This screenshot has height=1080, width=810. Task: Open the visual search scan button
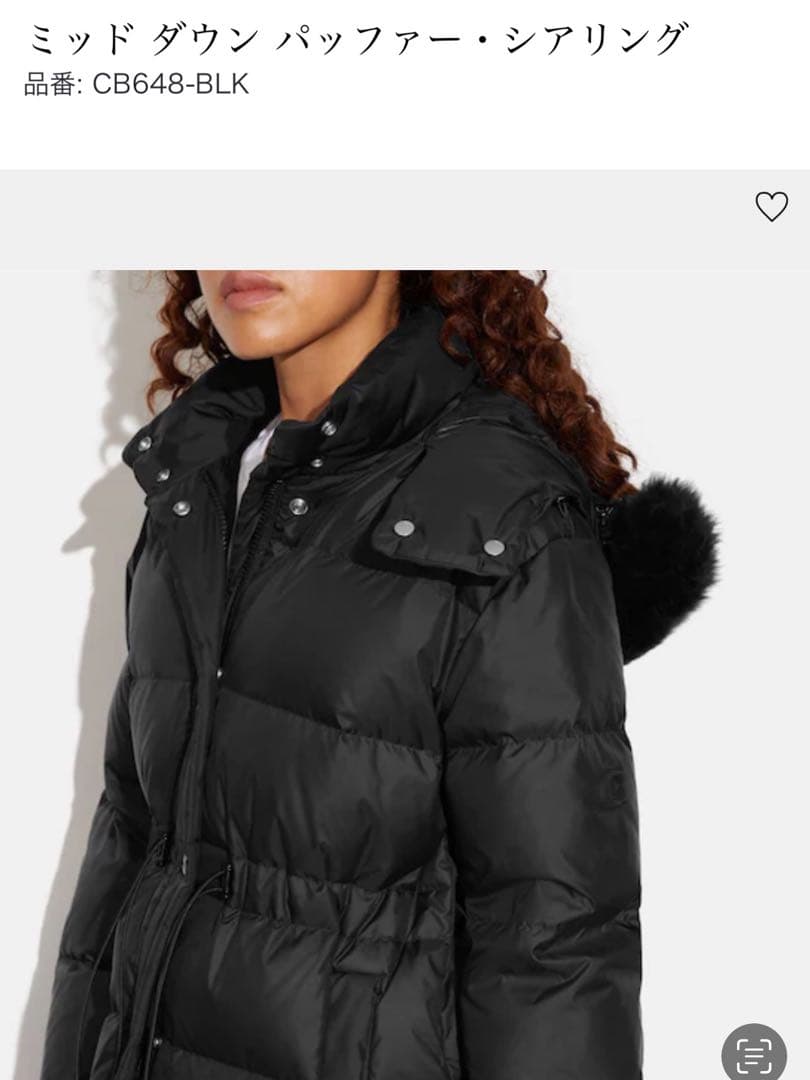coord(756,1053)
